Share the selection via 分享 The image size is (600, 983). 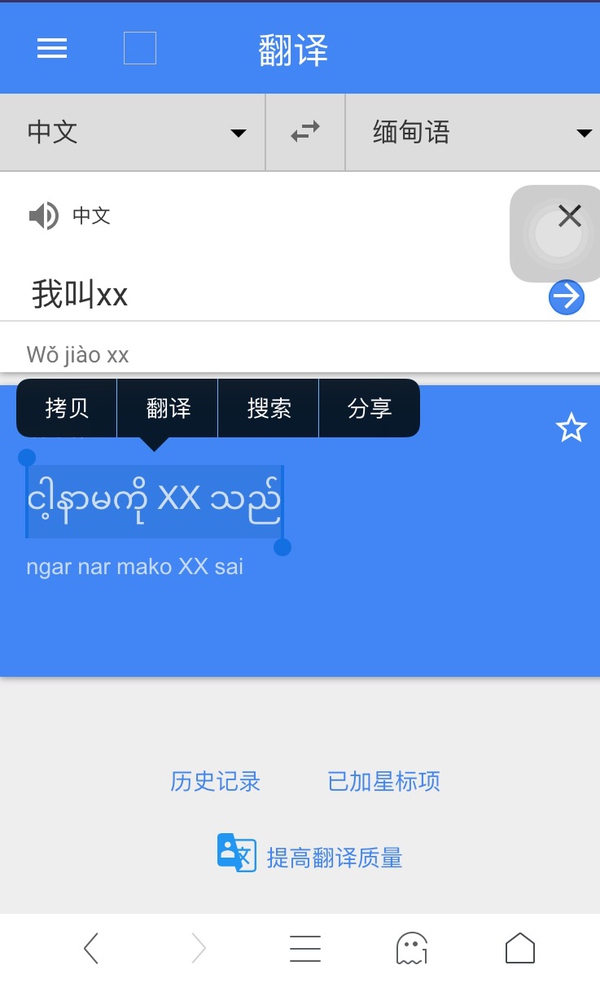coord(369,408)
